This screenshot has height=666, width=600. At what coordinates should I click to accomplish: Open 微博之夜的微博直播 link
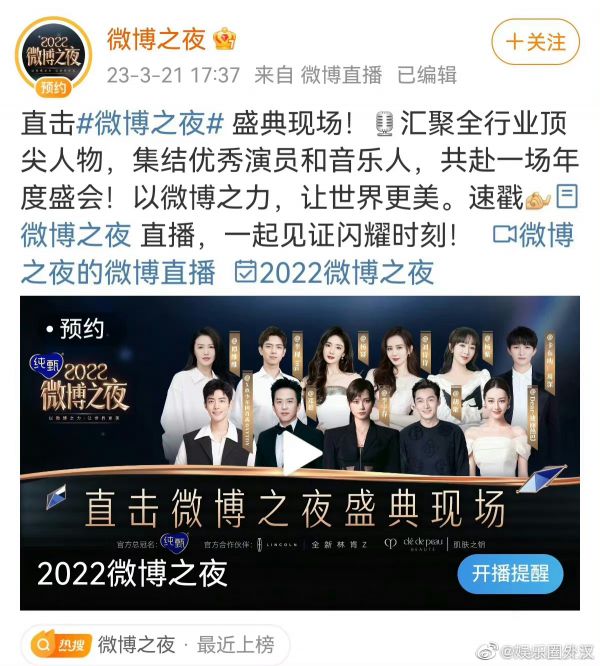click(118, 271)
